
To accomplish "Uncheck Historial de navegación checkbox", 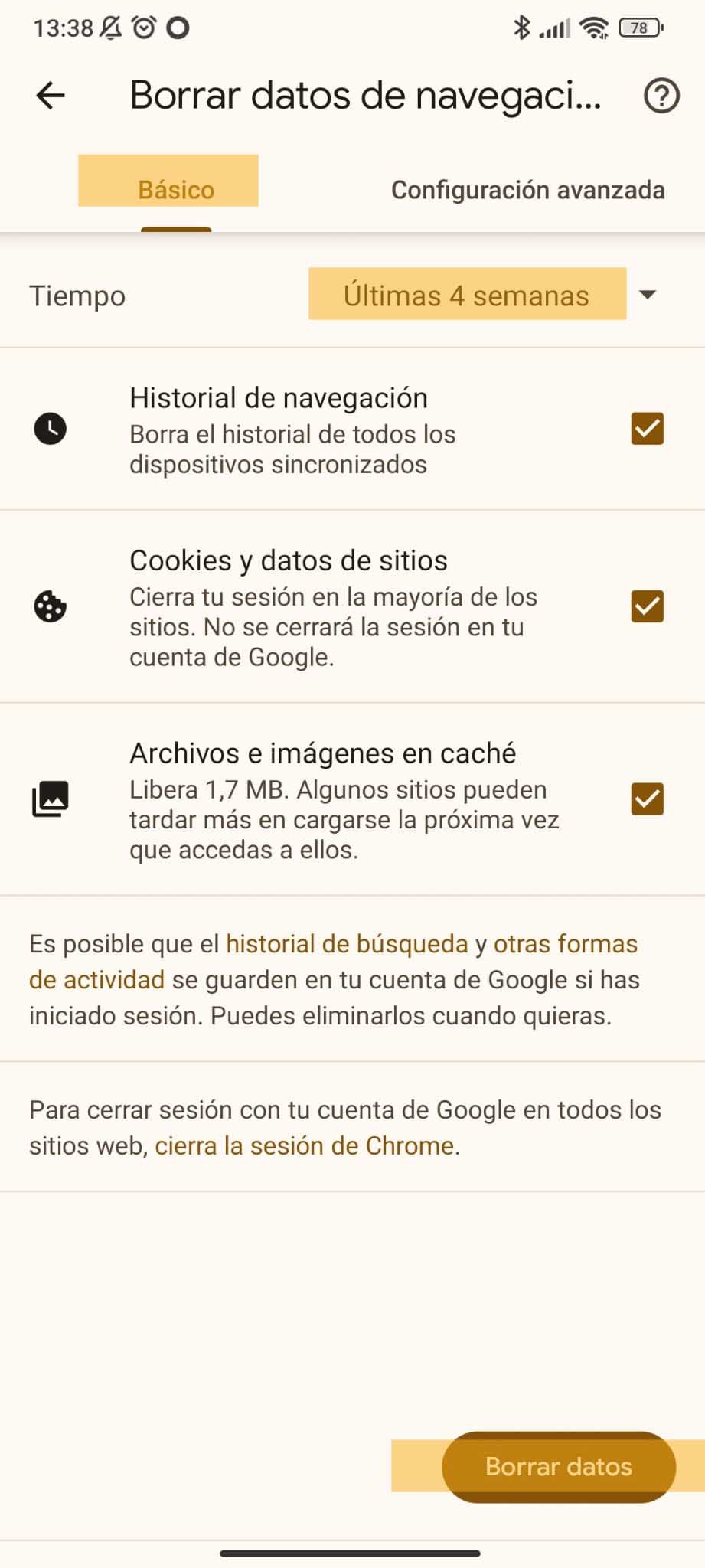I will (647, 429).
